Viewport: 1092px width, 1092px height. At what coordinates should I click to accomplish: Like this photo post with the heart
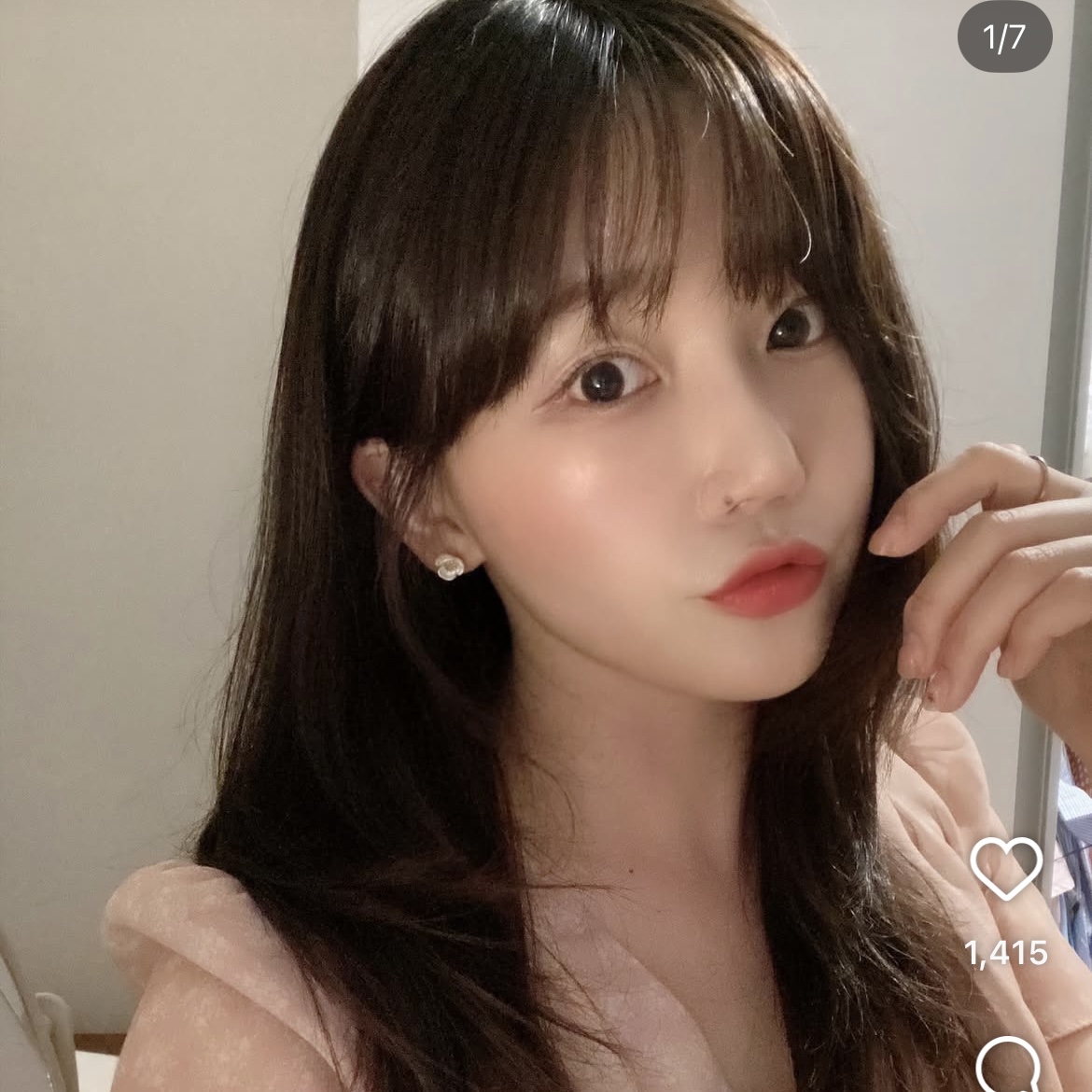coord(1006,868)
